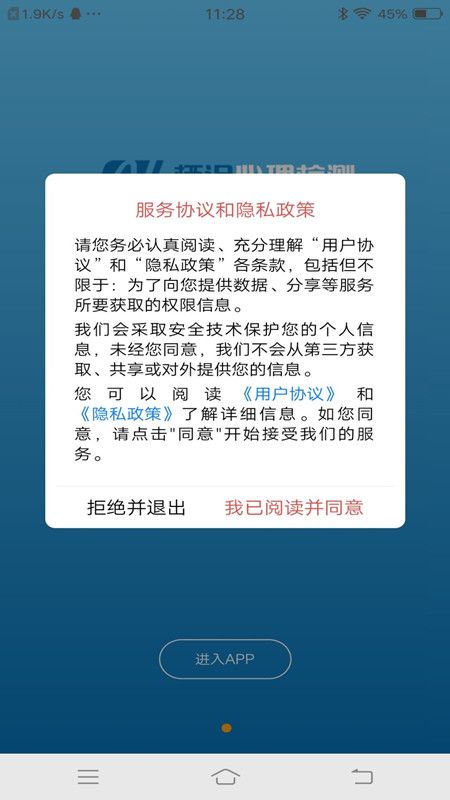Open the 《隐私政策》 link

coord(127,413)
